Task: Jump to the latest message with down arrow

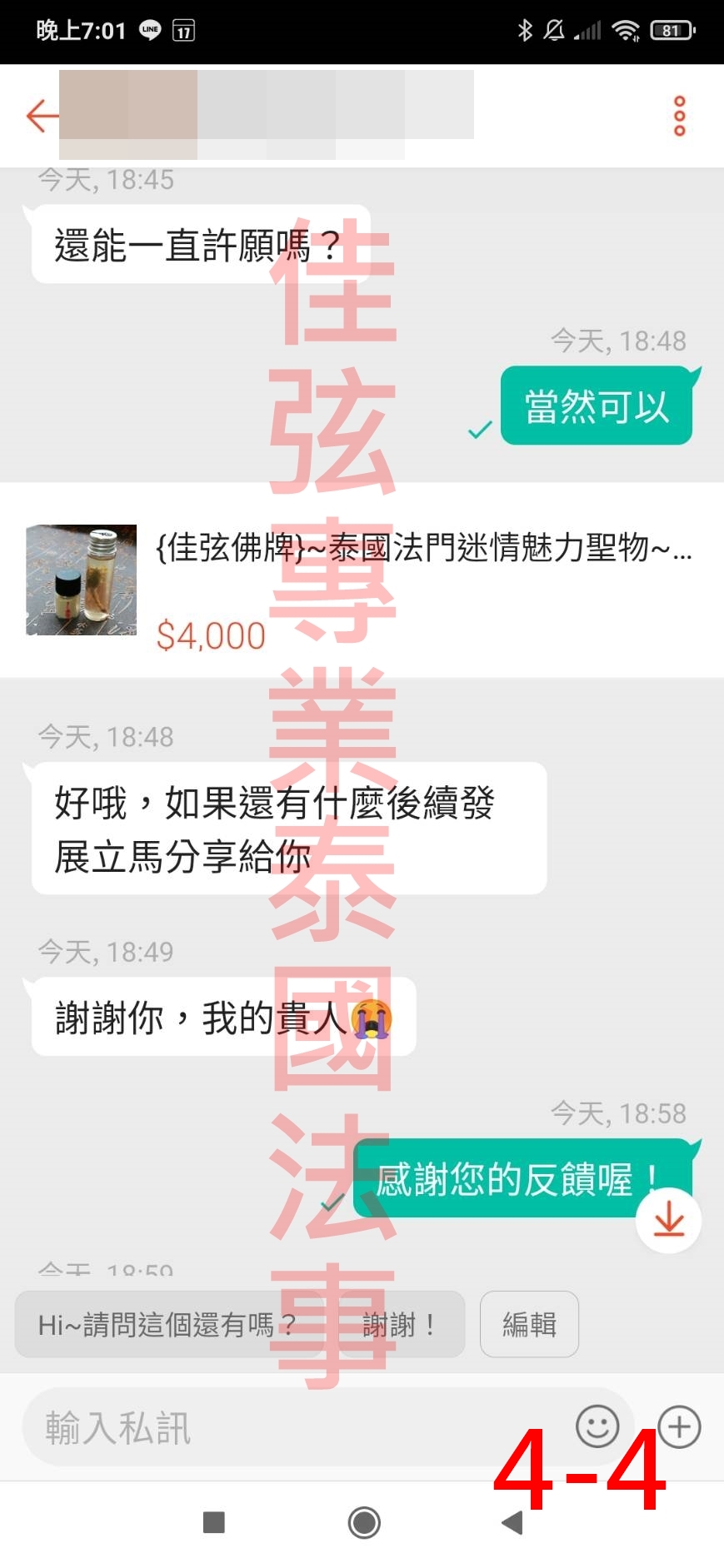Action: 668,1221
